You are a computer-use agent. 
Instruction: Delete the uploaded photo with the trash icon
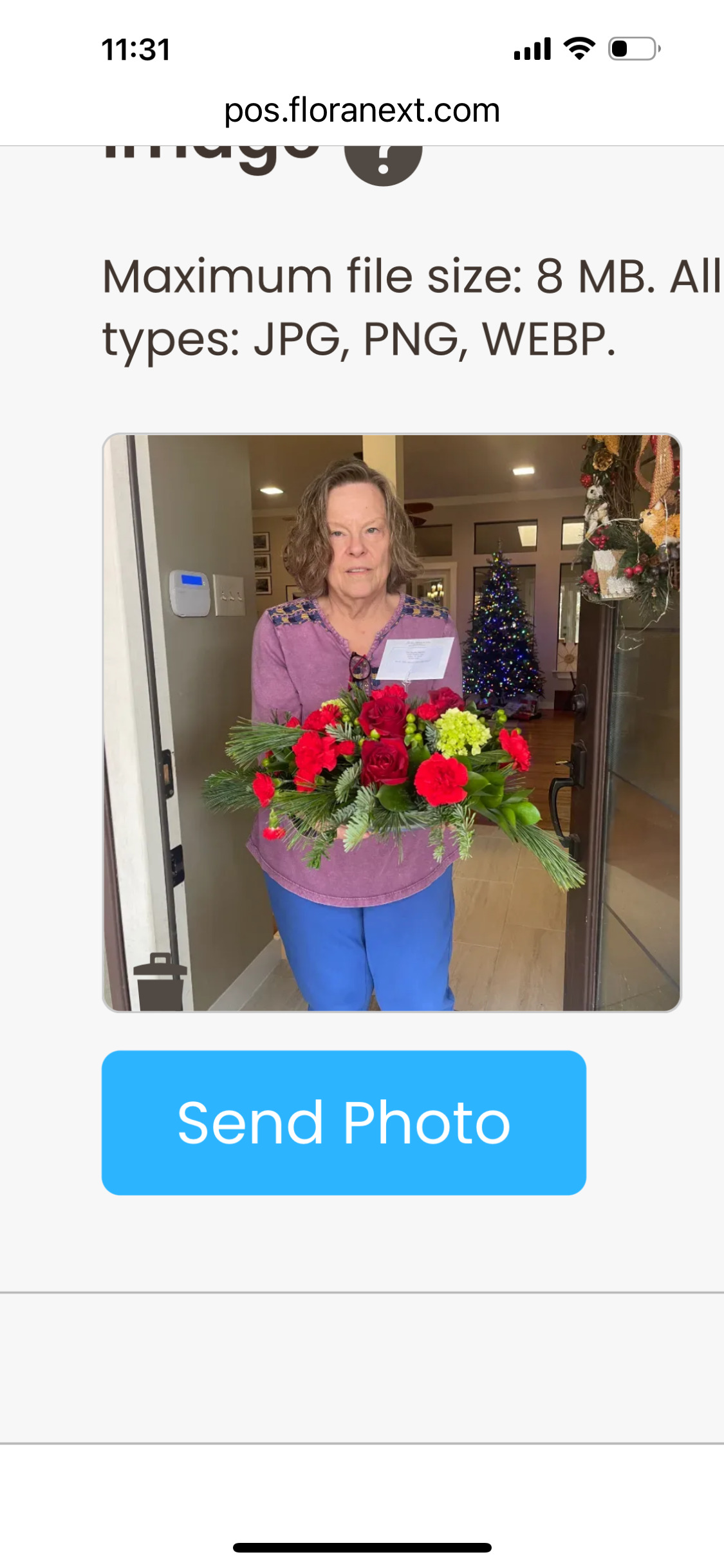[x=159, y=981]
